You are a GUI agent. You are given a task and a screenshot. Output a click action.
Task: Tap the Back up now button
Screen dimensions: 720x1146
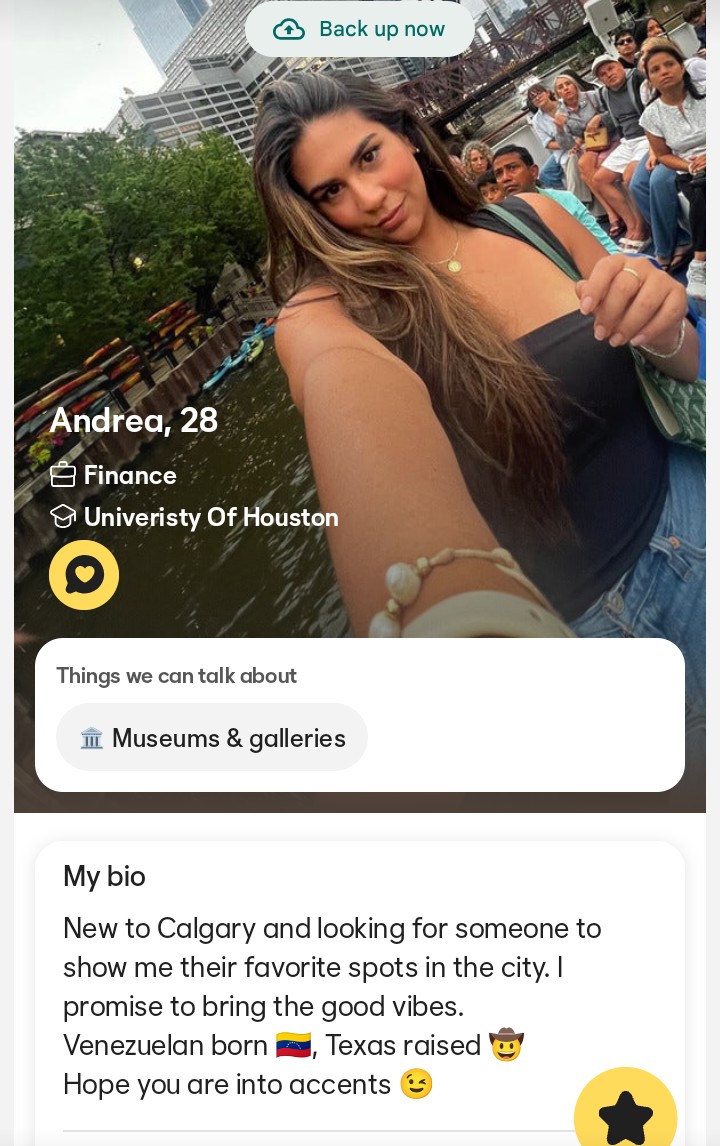coord(360,29)
